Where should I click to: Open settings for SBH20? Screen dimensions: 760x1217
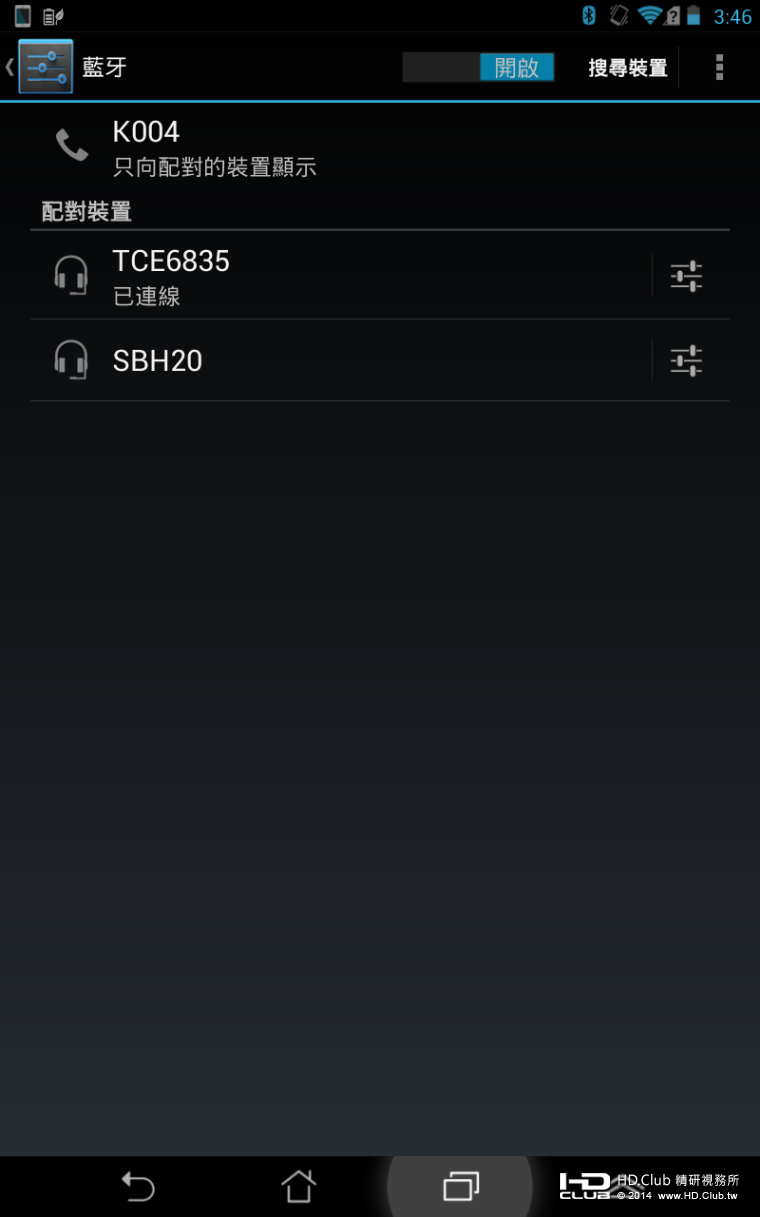coord(686,360)
